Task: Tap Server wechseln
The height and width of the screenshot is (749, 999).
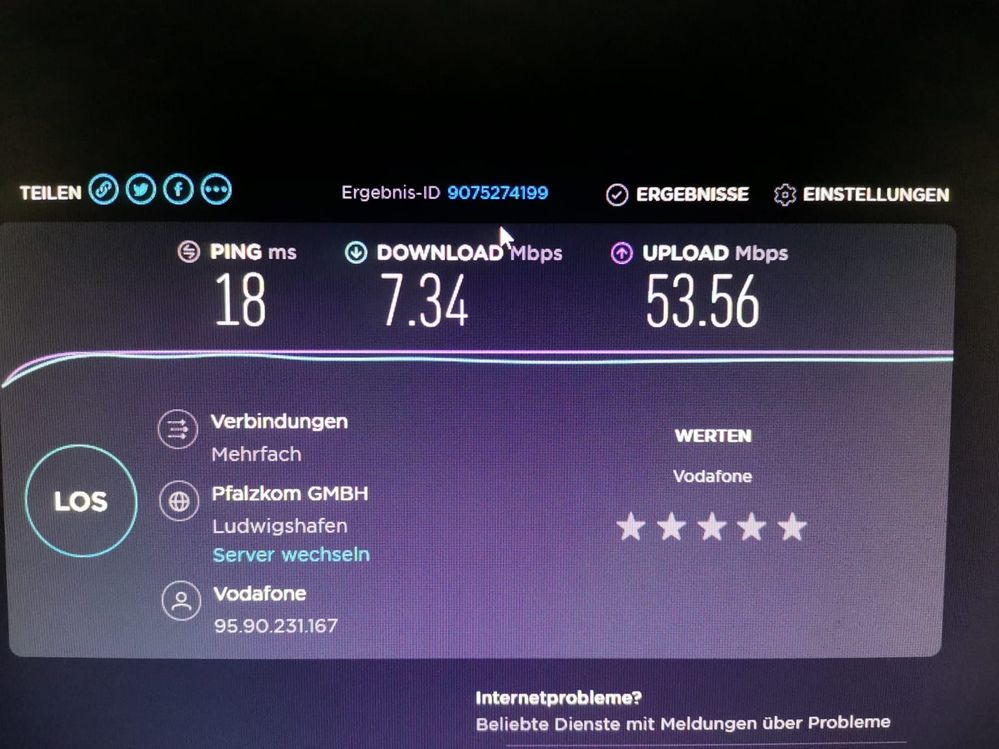Action: [291, 554]
